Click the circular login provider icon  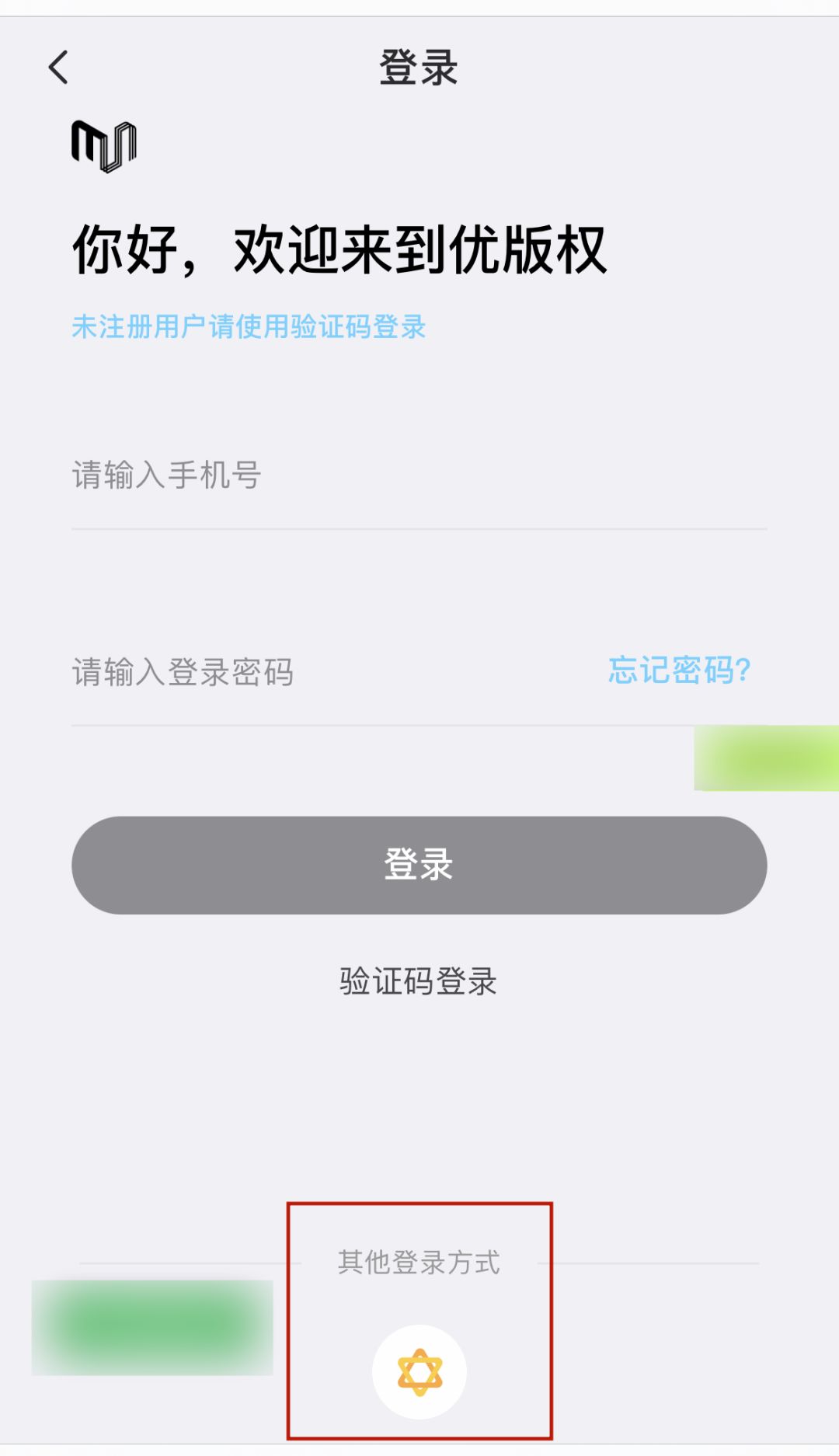pos(419,1372)
